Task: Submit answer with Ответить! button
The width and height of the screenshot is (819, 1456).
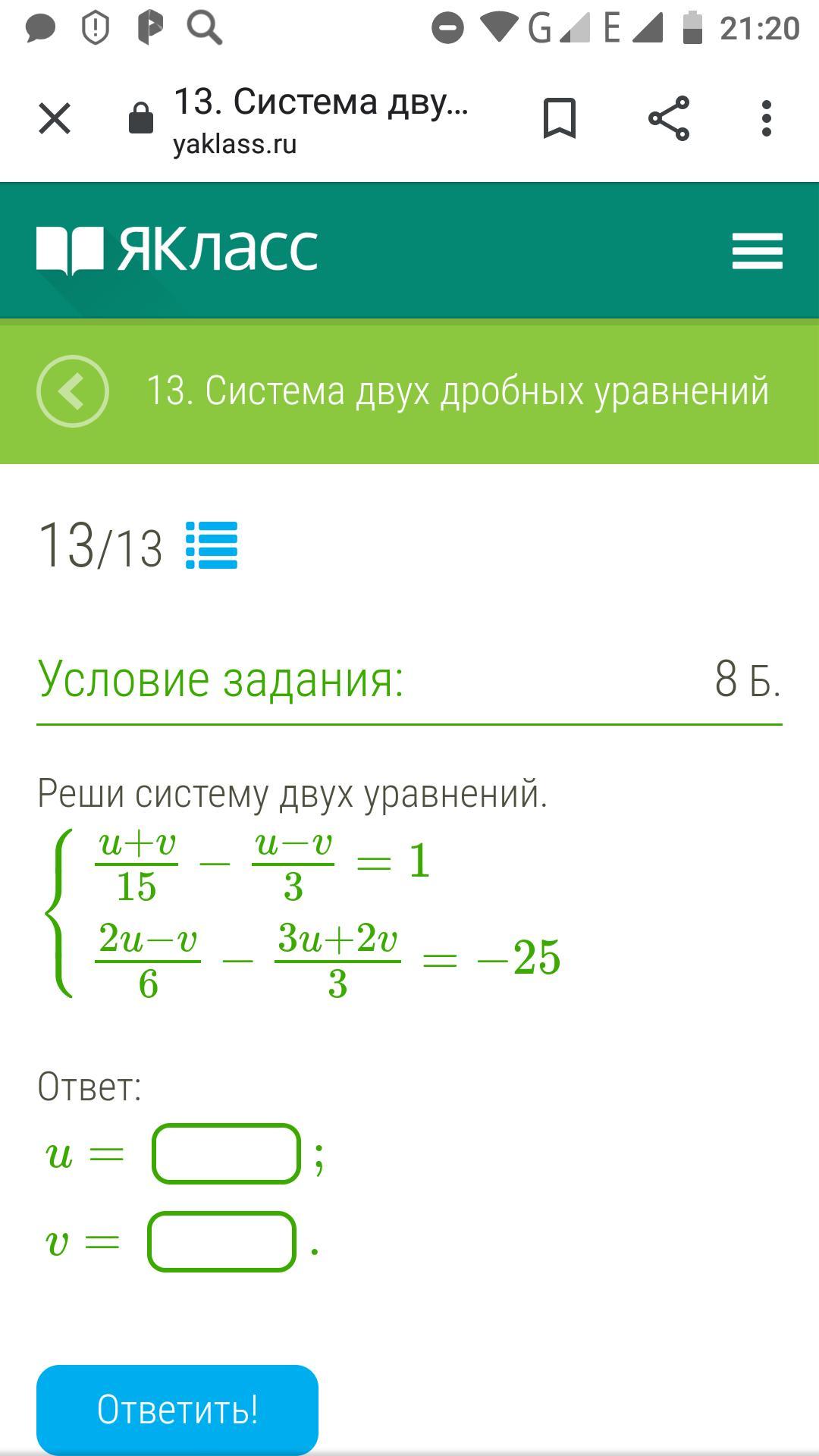Action: (x=177, y=1410)
